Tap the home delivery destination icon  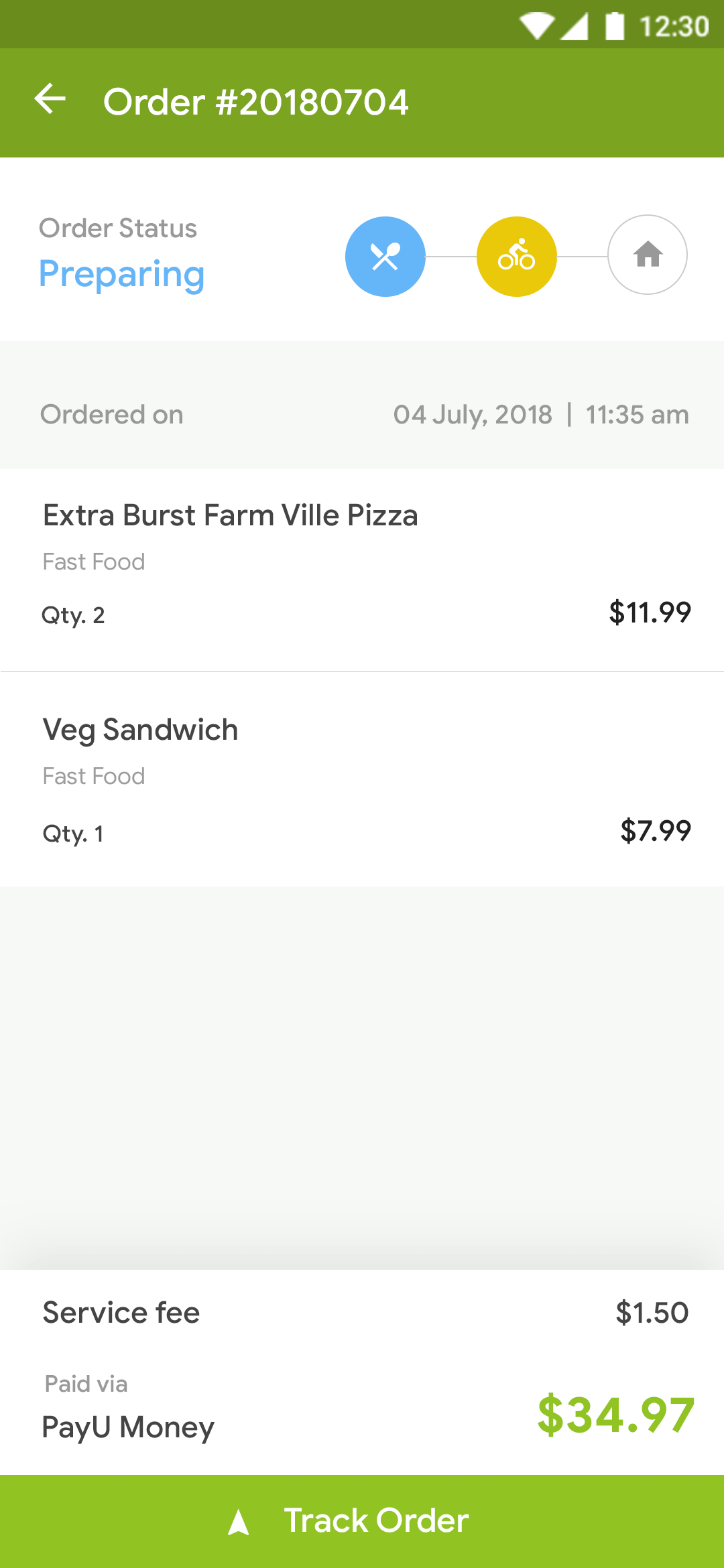click(647, 256)
